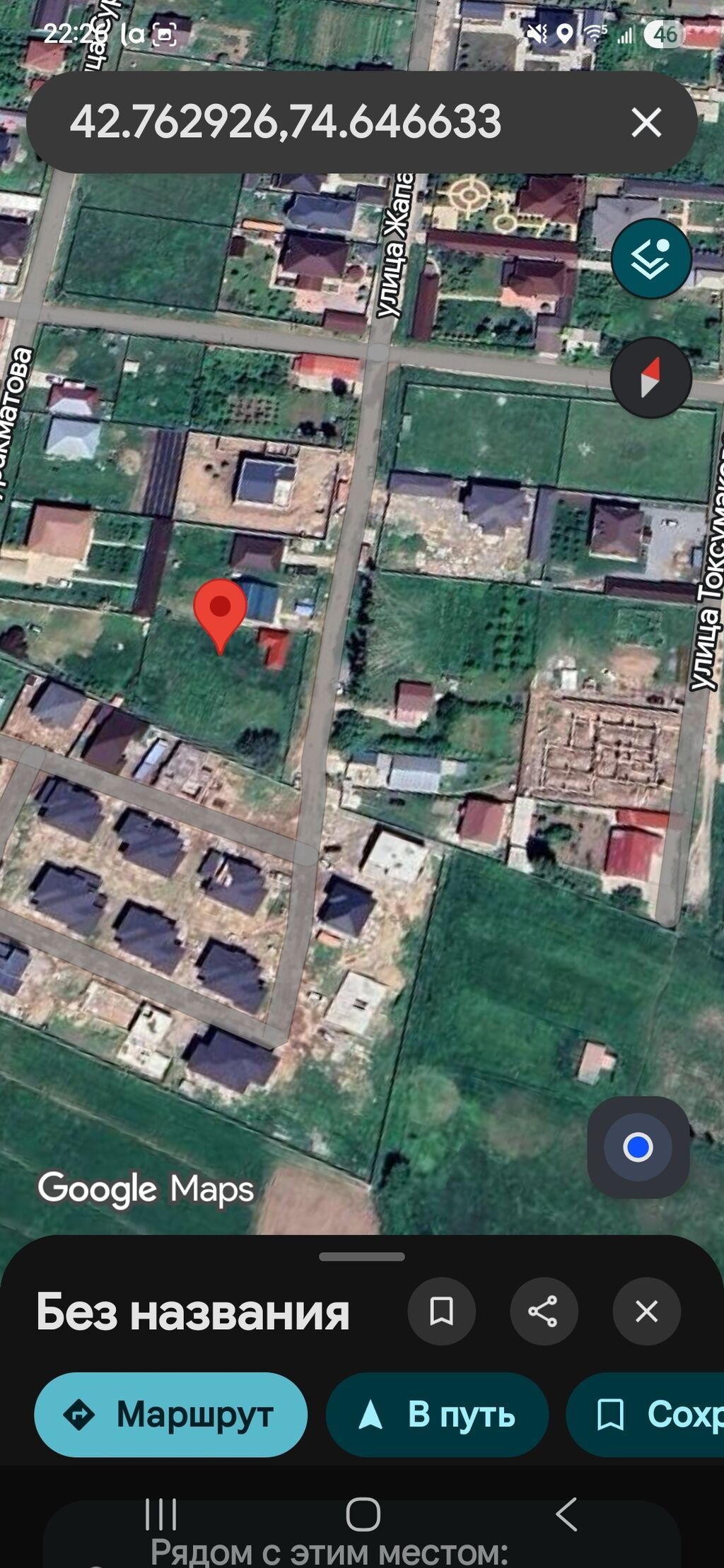Get directions with the Маршрут button
The image size is (724, 1568).
170,1415
